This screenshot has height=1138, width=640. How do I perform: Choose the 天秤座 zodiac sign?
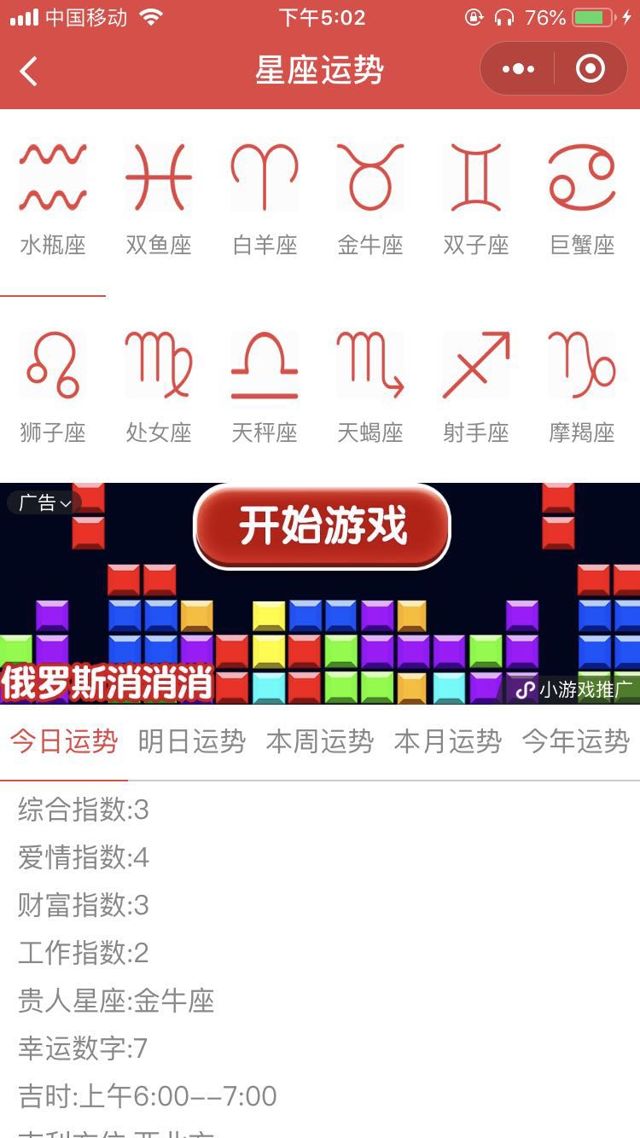click(265, 386)
